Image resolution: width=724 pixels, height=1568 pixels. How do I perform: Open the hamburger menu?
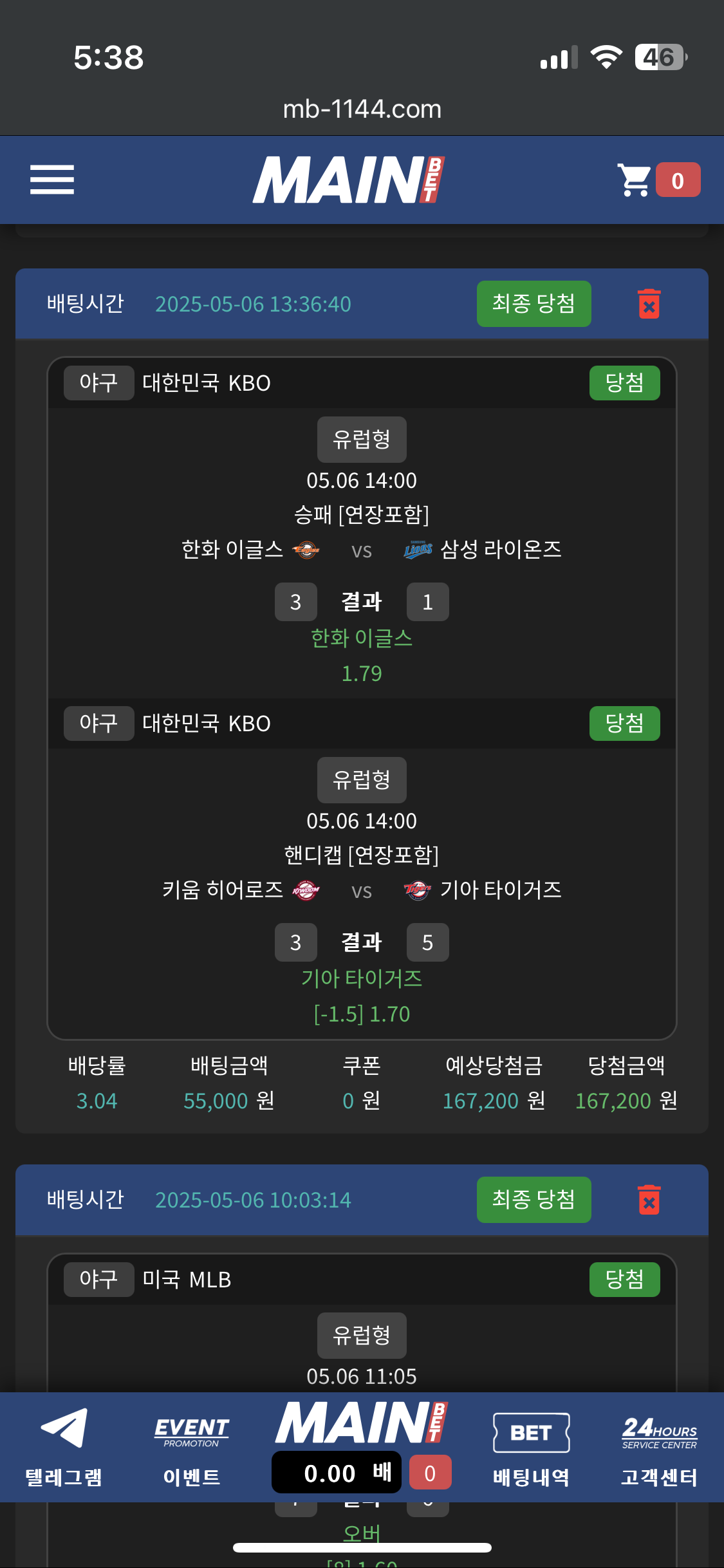[52, 180]
